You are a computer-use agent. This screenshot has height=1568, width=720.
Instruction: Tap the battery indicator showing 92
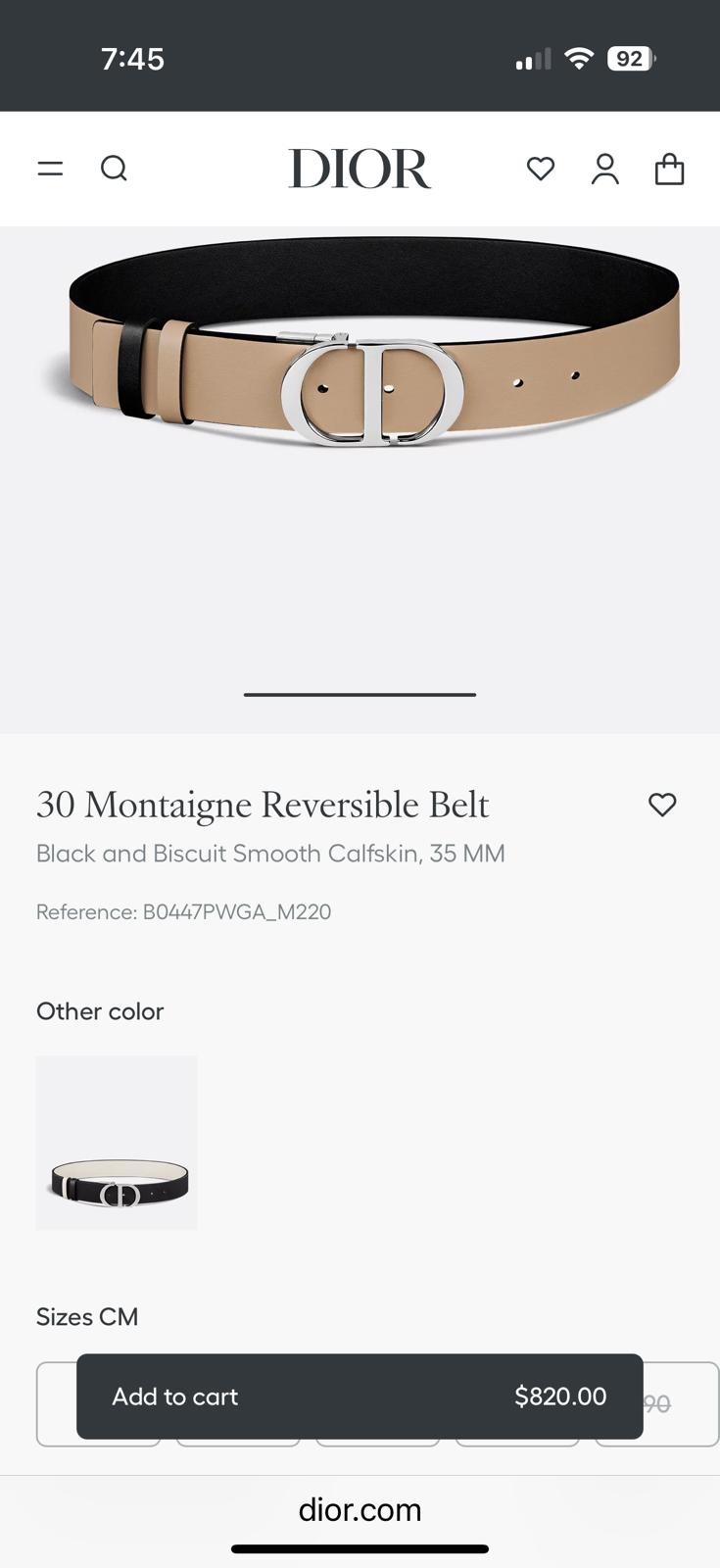tap(630, 58)
